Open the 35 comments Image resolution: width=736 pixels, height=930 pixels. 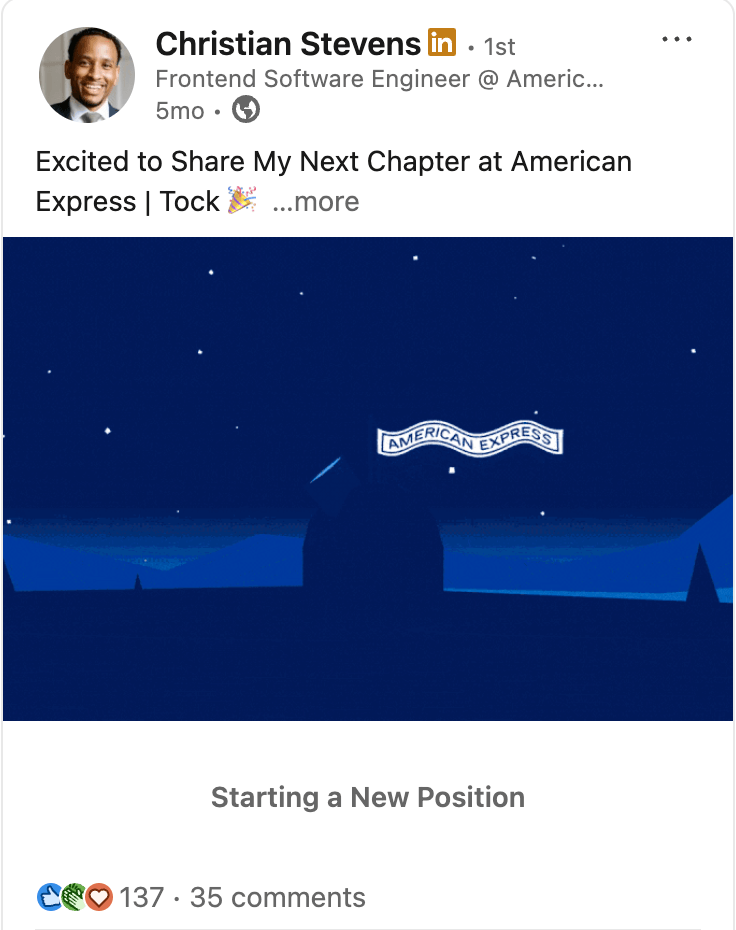click(277, 897)
